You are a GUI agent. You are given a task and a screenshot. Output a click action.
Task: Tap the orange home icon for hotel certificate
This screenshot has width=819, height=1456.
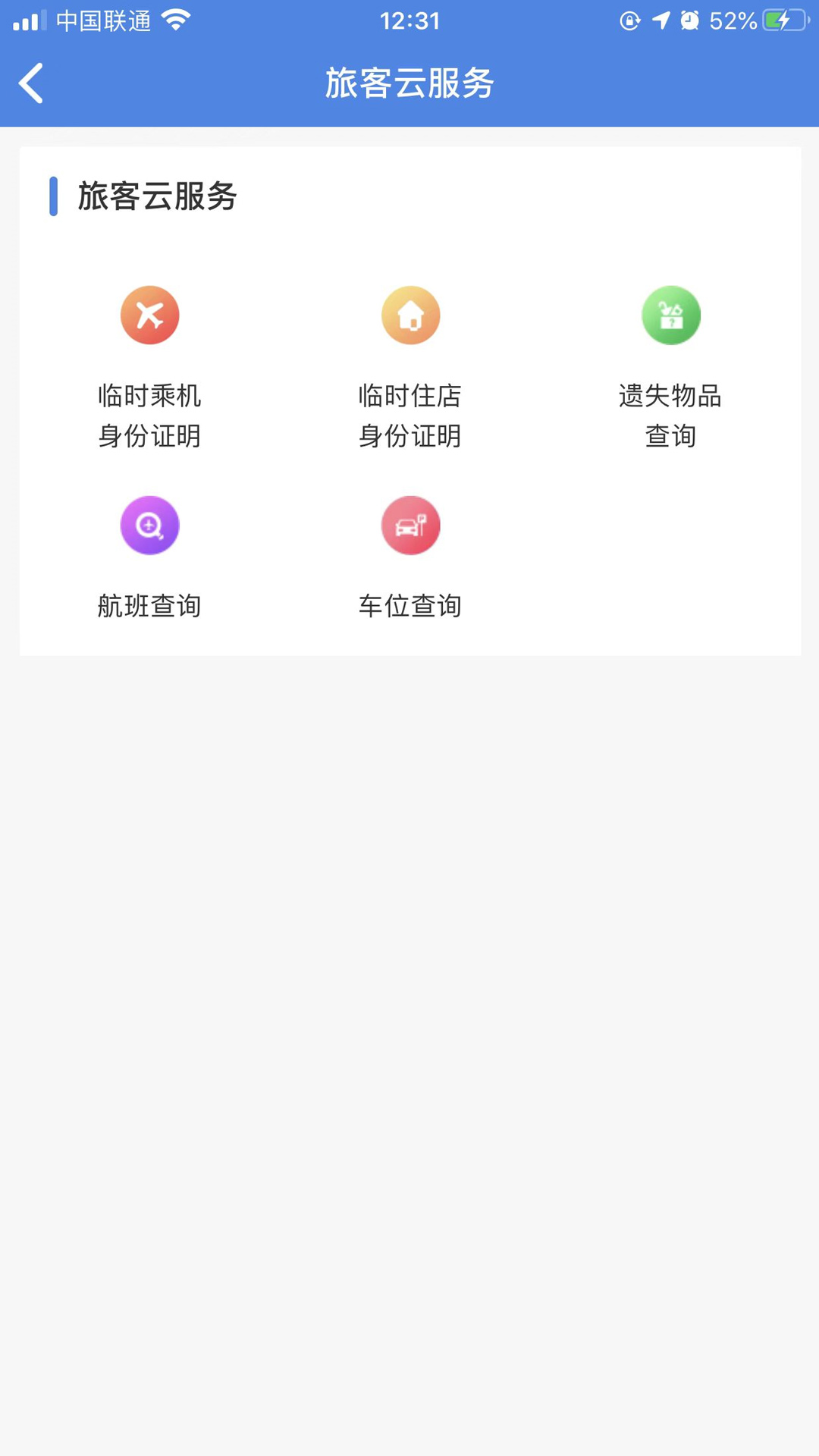(410, 315)
